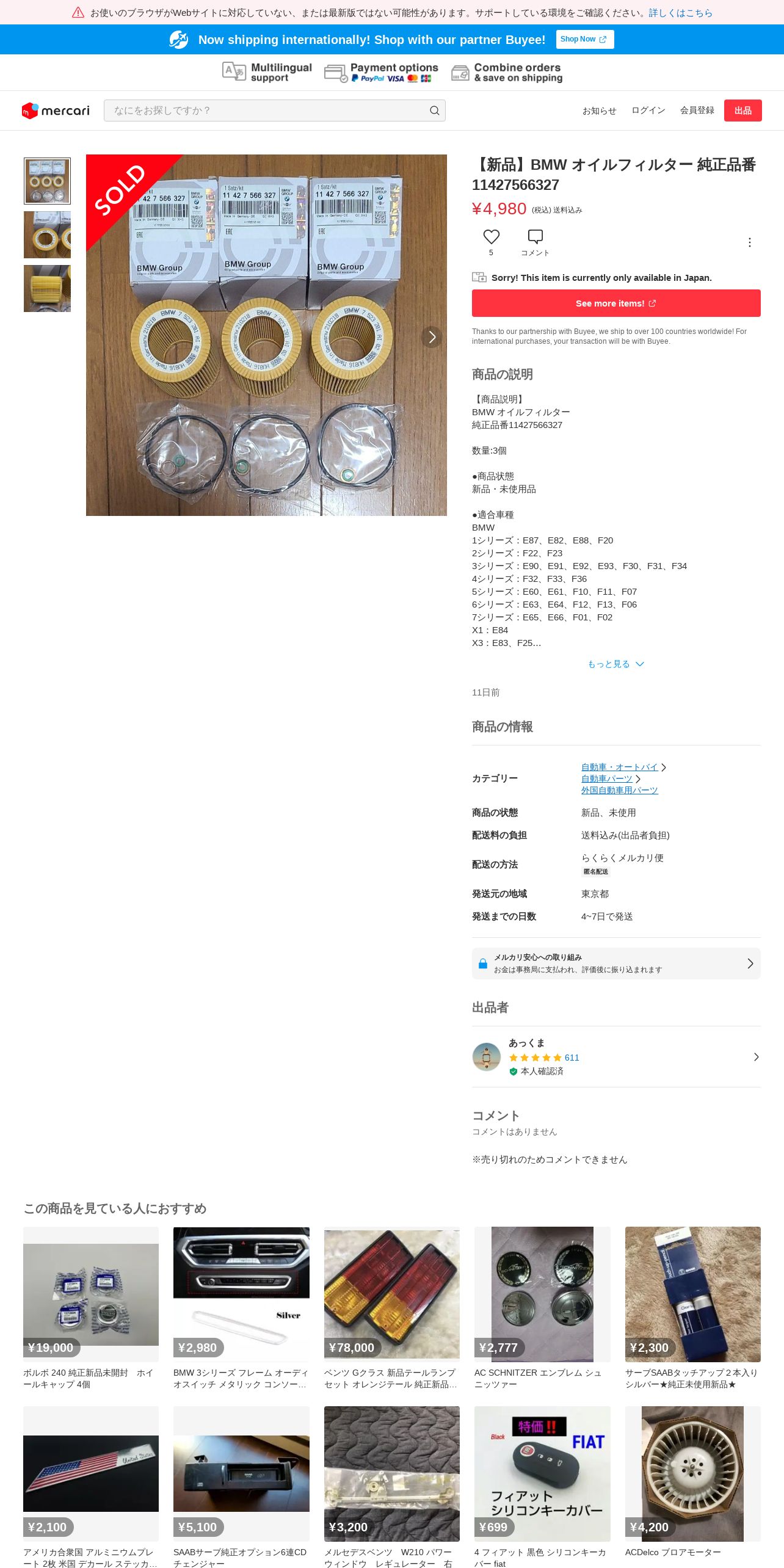The image size is (784, 1568).
Task: Tap Shop Now in the Buyee banner
Action: (x=584, y=39)
